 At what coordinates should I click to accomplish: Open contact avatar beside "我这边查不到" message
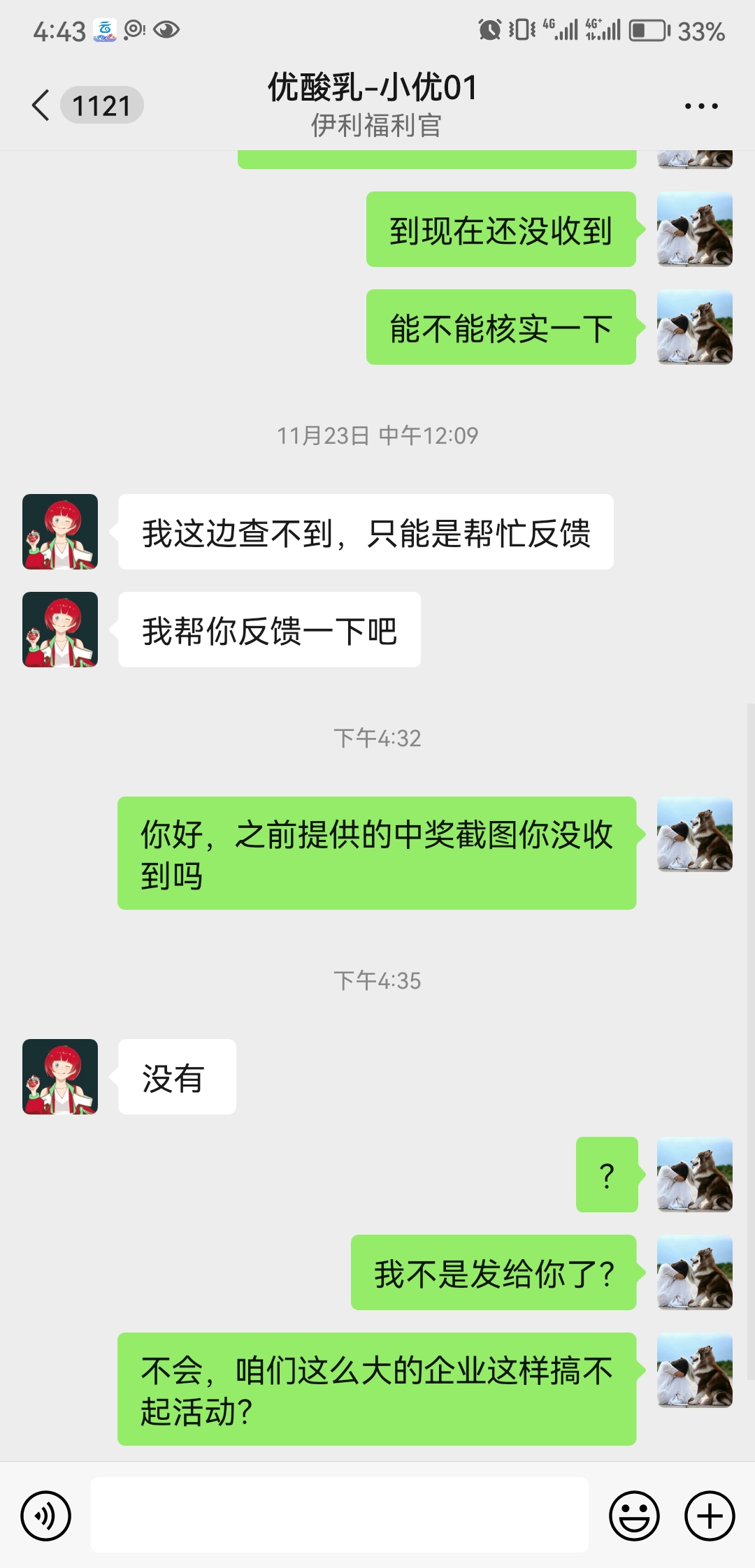pyautogui.click(x=60, y=532)
